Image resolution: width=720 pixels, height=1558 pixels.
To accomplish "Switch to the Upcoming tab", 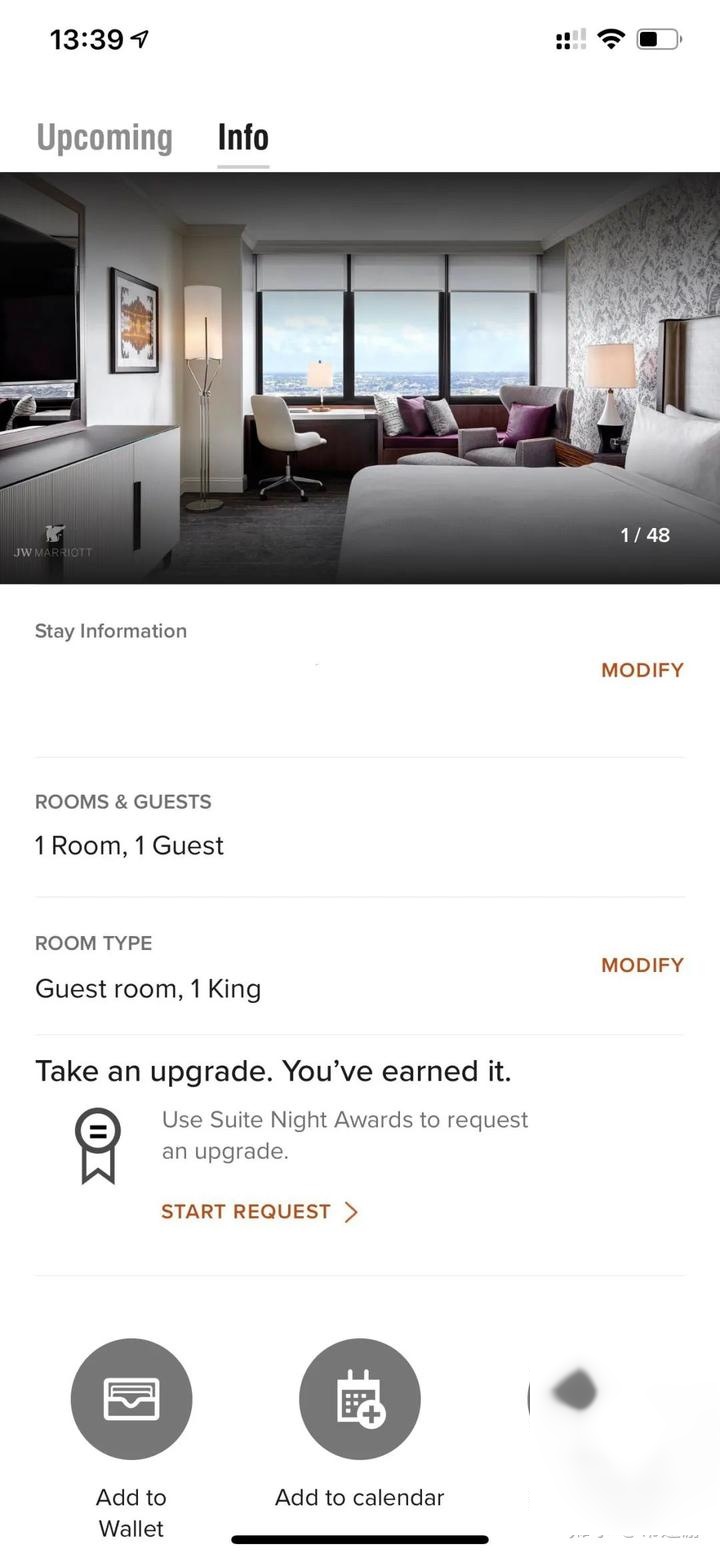I will 104,137.
